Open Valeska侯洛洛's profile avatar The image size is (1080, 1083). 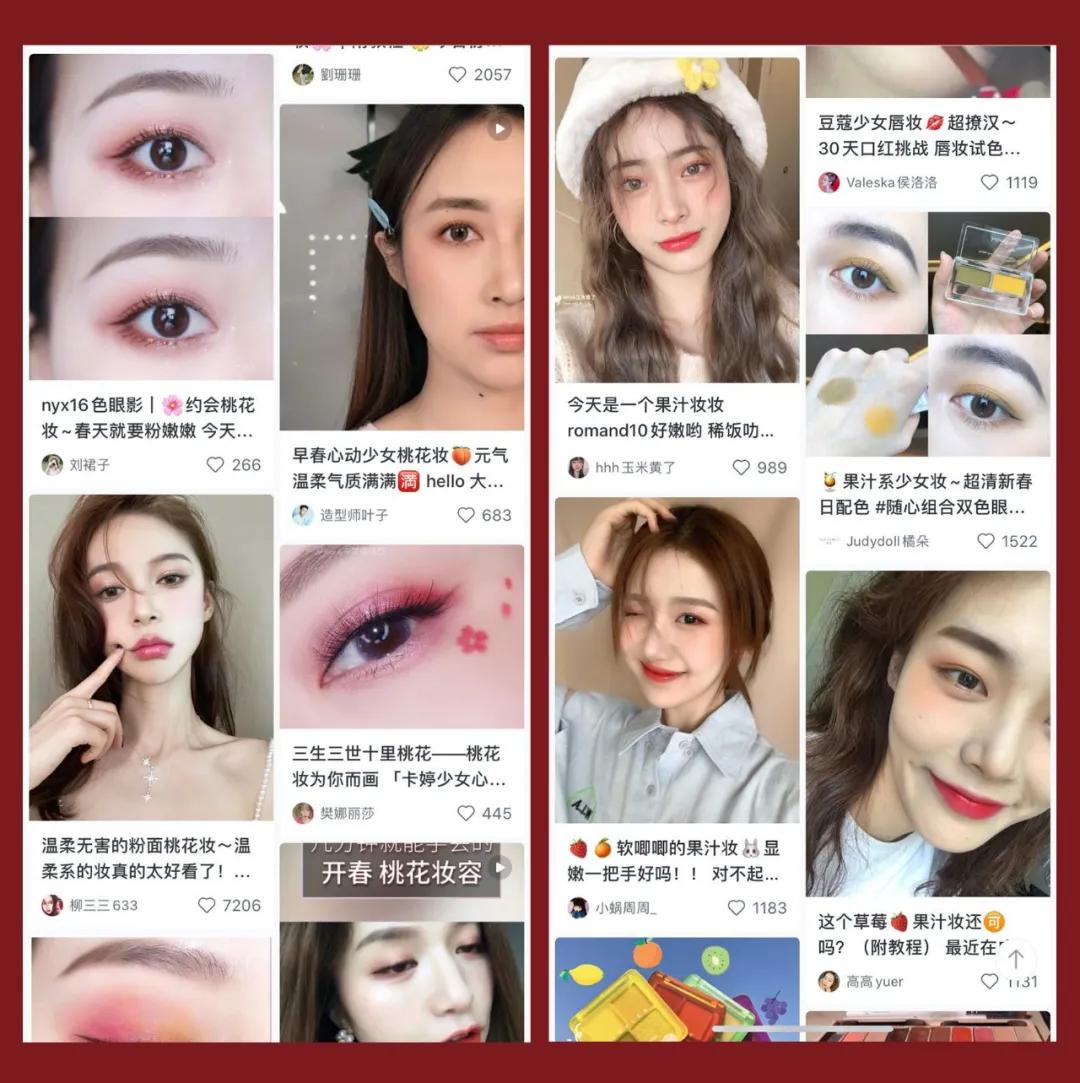pyautogui.click(x=827, y=183)
